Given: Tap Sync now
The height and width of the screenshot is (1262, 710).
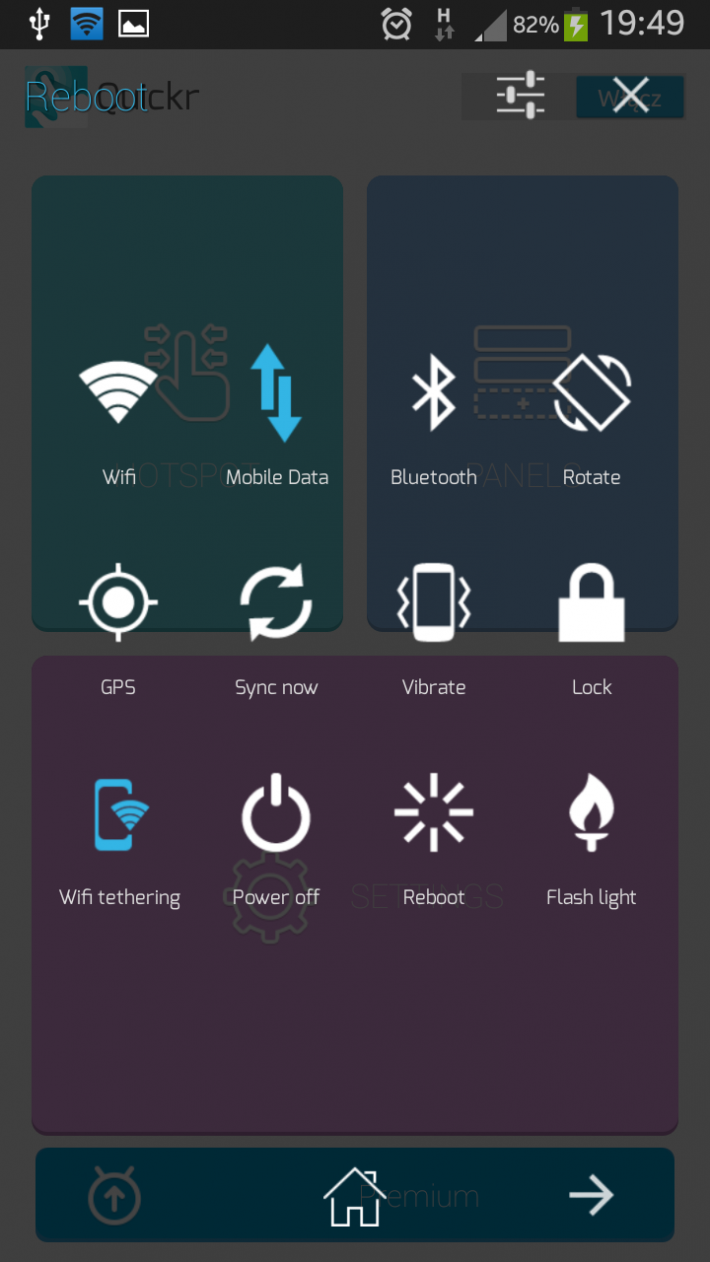Looking at the screenshot, I should point(276,603).
